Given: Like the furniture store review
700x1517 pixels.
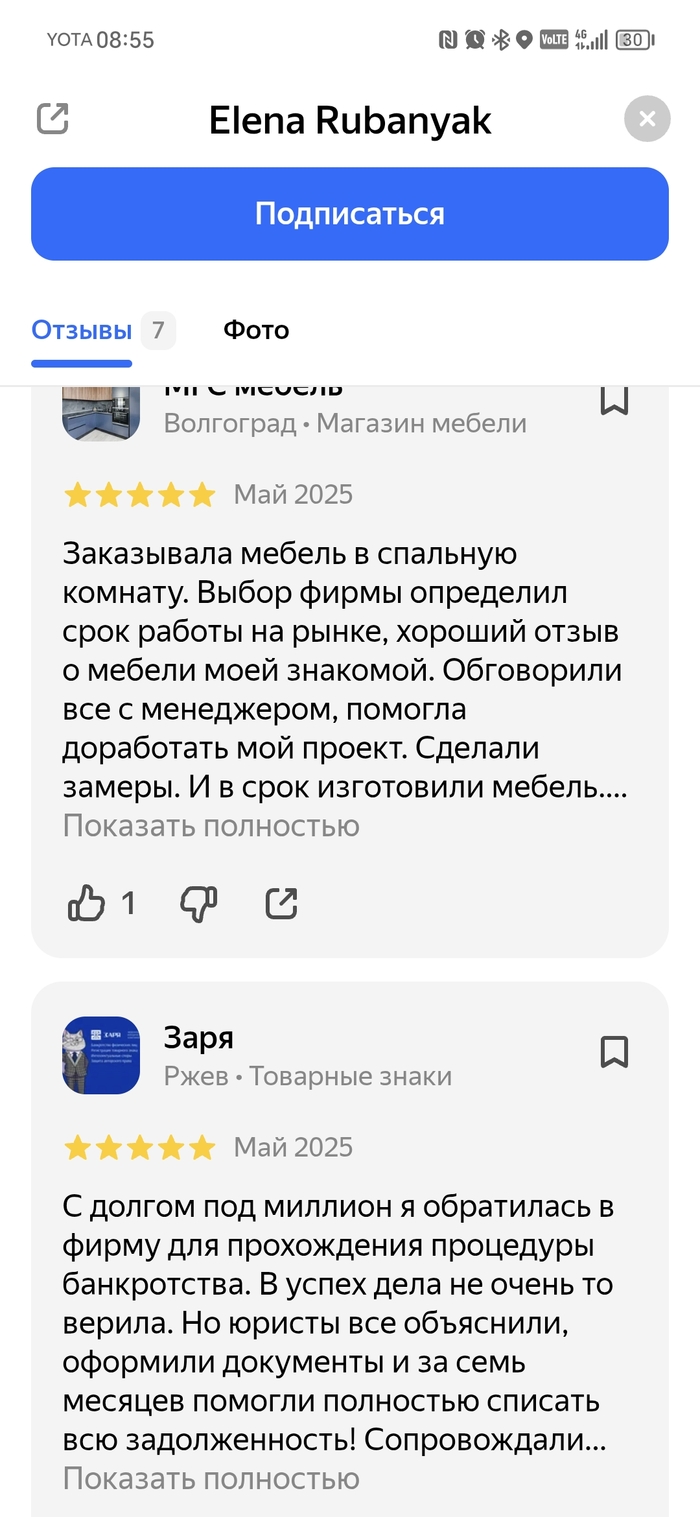Looking at the screenshot, I should pos(87,904).
